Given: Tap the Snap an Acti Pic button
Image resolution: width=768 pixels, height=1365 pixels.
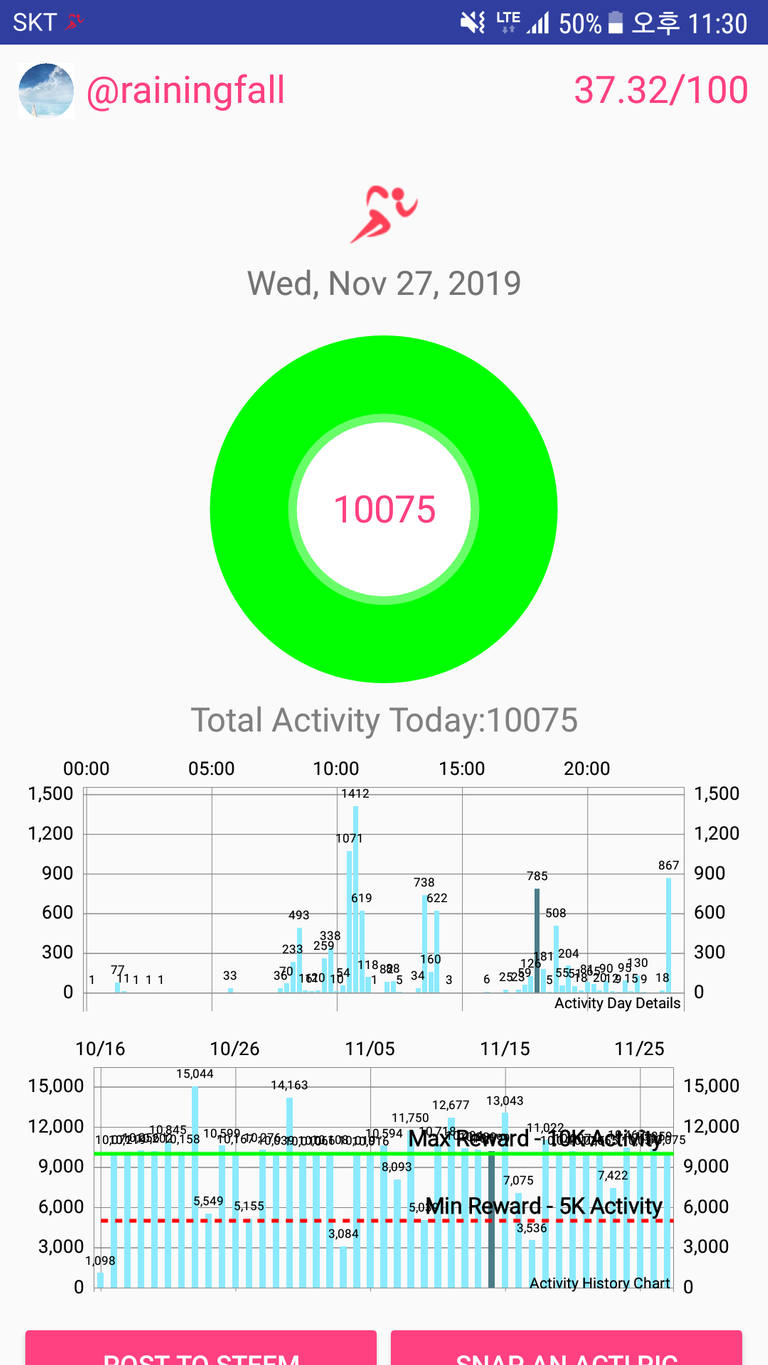Looking at the screenshot, I should coord(566,1348).
